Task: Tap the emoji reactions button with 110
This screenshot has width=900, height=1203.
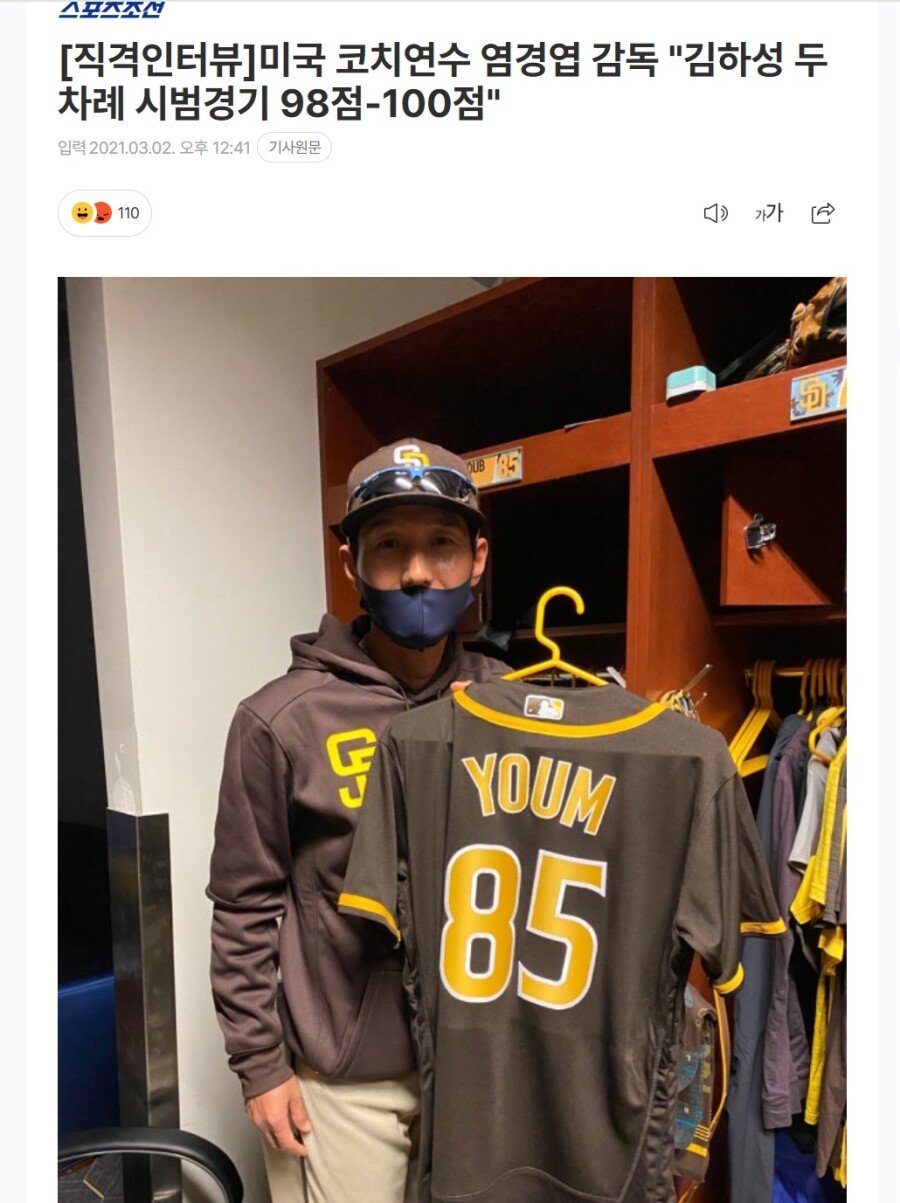Action: tap(105, 213)
